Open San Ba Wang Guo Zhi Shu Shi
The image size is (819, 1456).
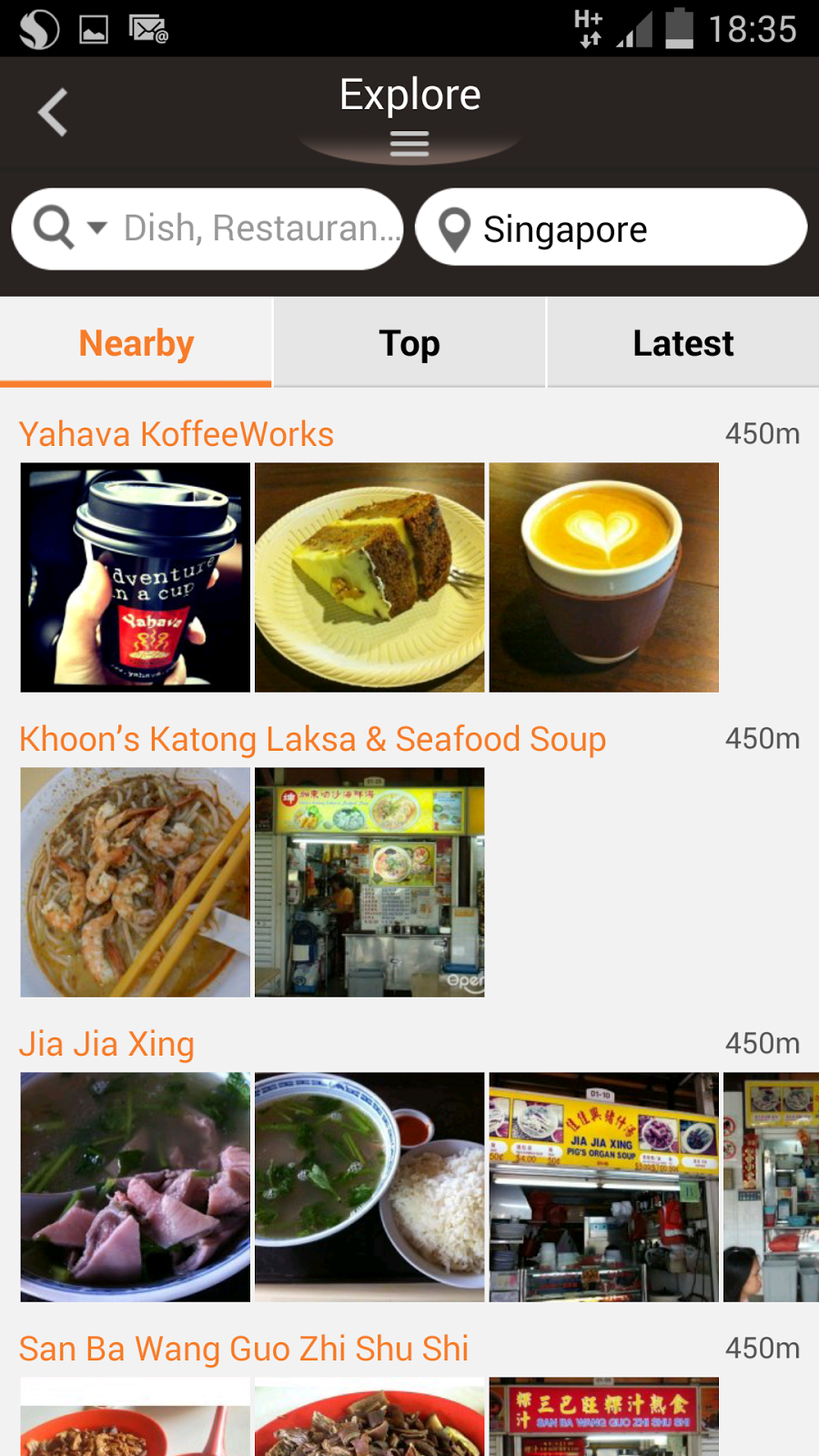244,1349
